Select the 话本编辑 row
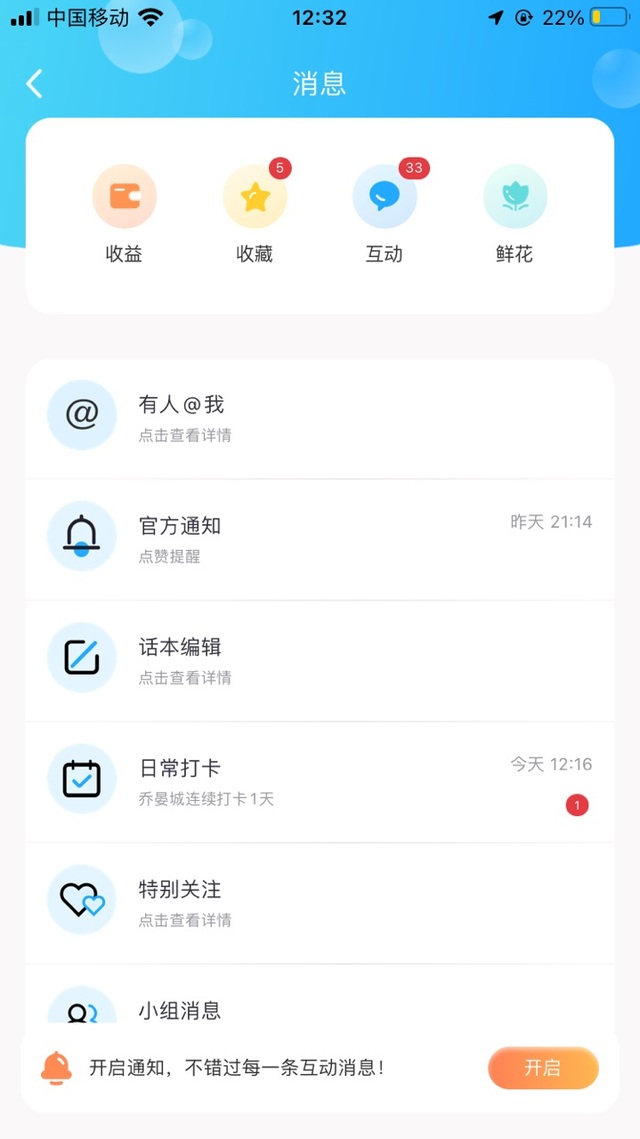The image size is (640, 1139). pos(320,659)
